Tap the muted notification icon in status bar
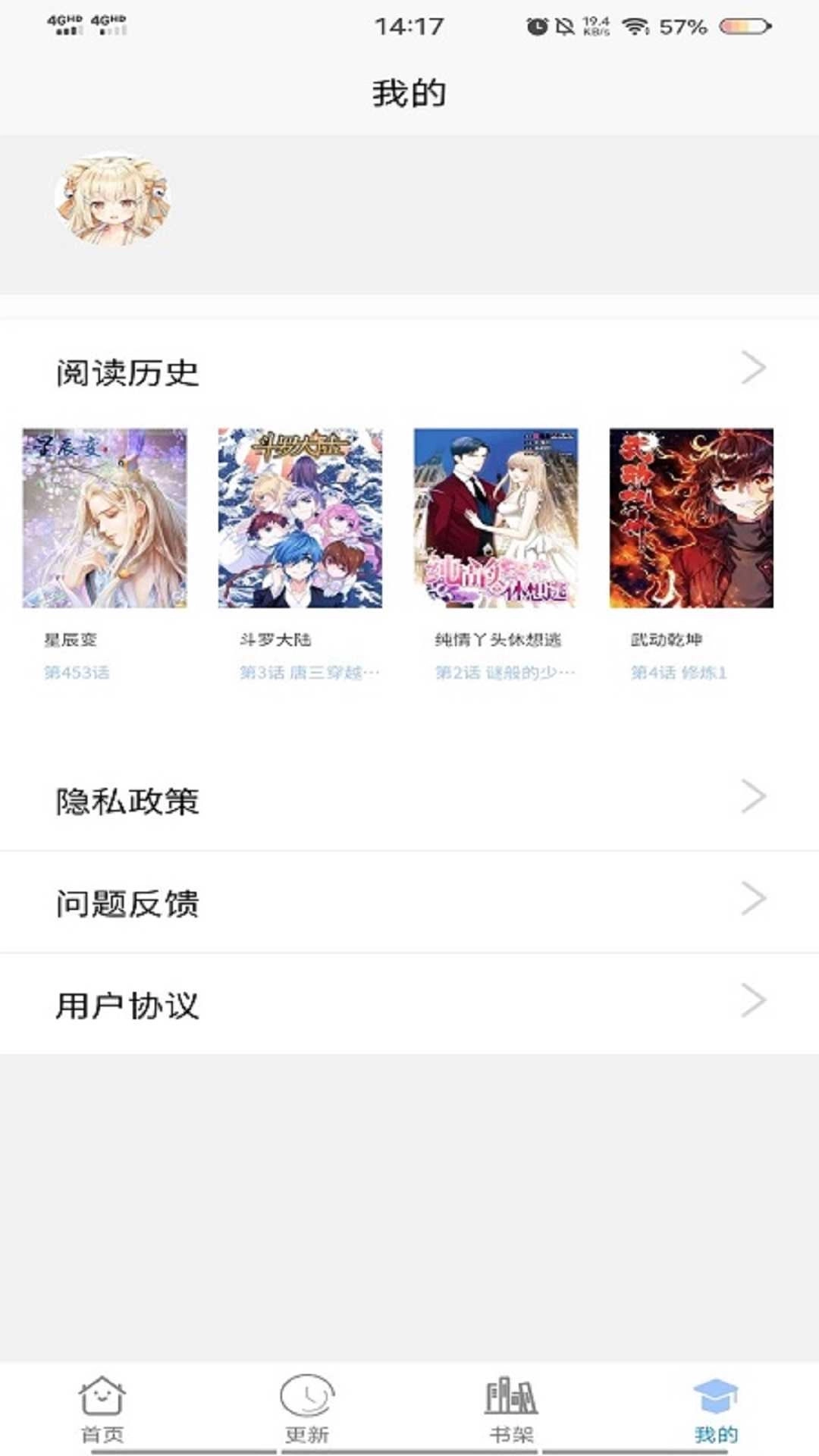819x1456 pixels. click(564, 25)
